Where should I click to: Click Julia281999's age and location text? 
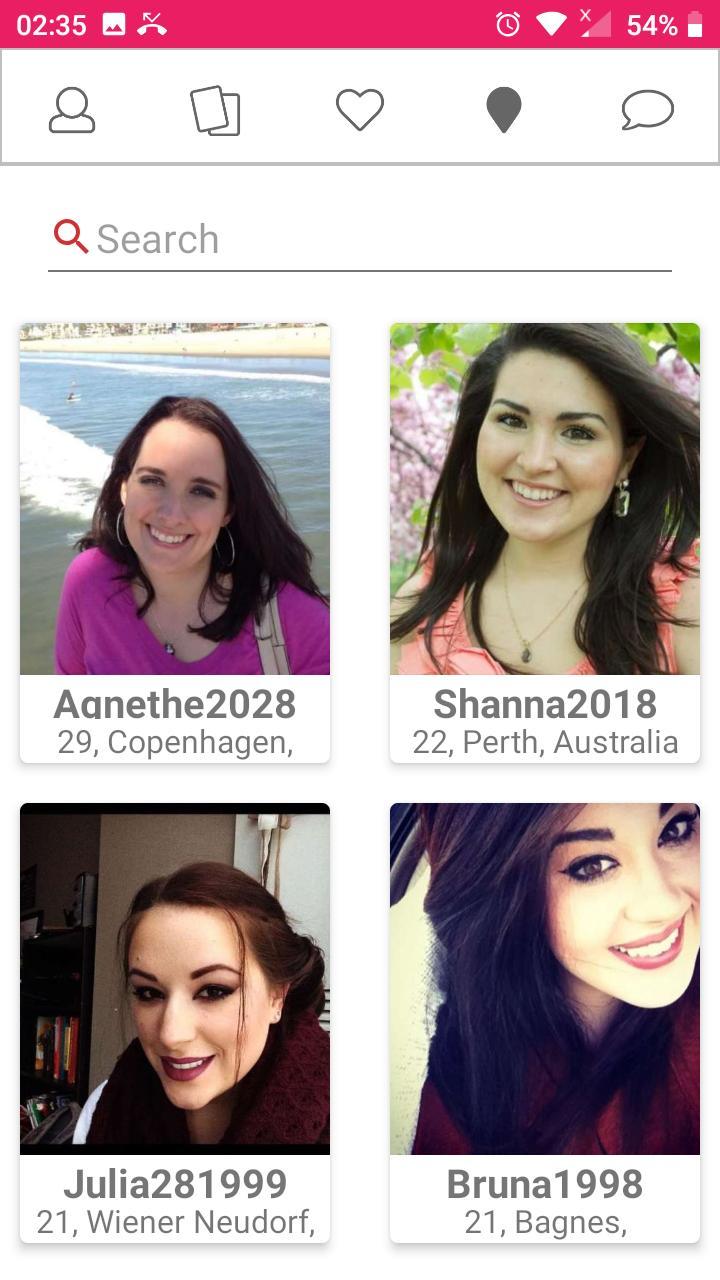[x=174, y=1221]
